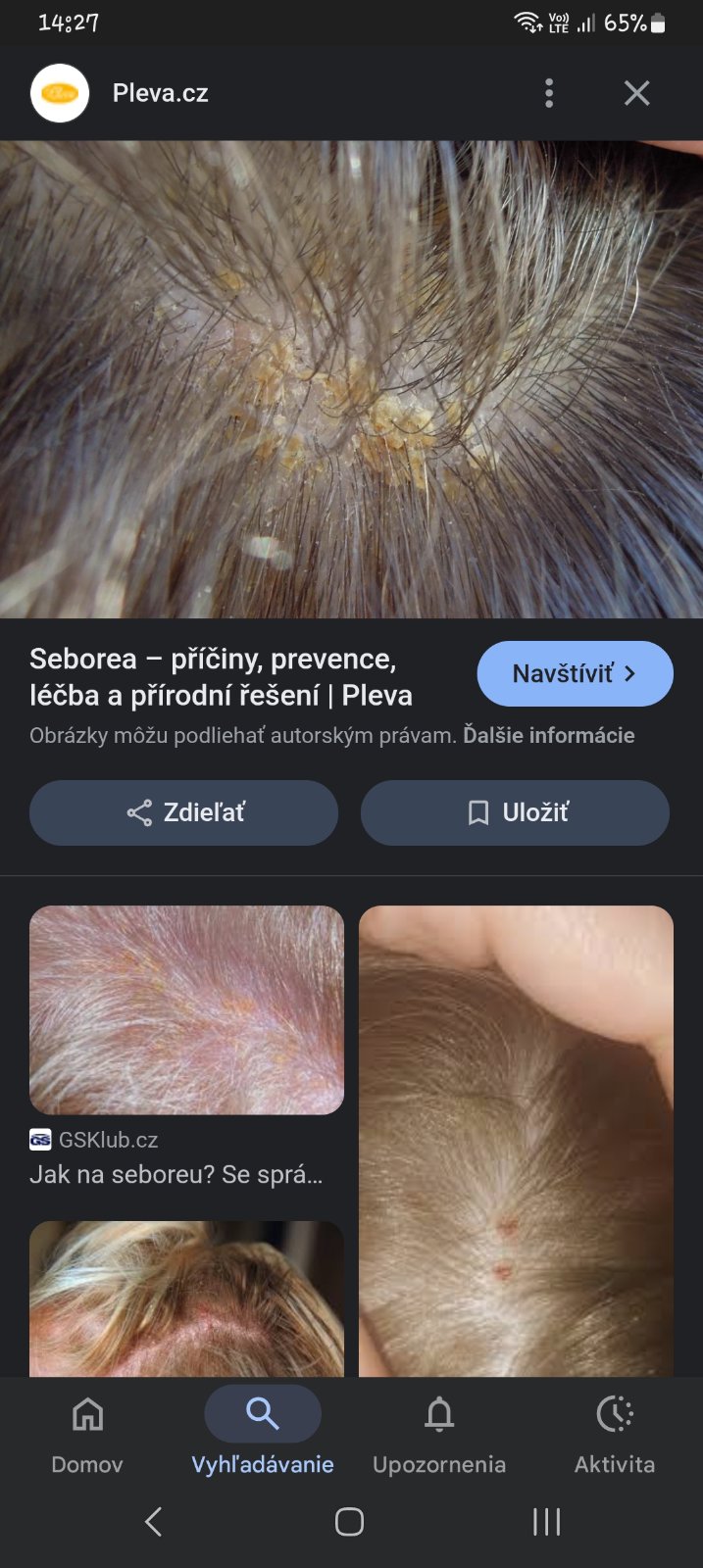Screen dimensions: 703x1568
Task: Save image with Uložiť button
Action: 515,812
